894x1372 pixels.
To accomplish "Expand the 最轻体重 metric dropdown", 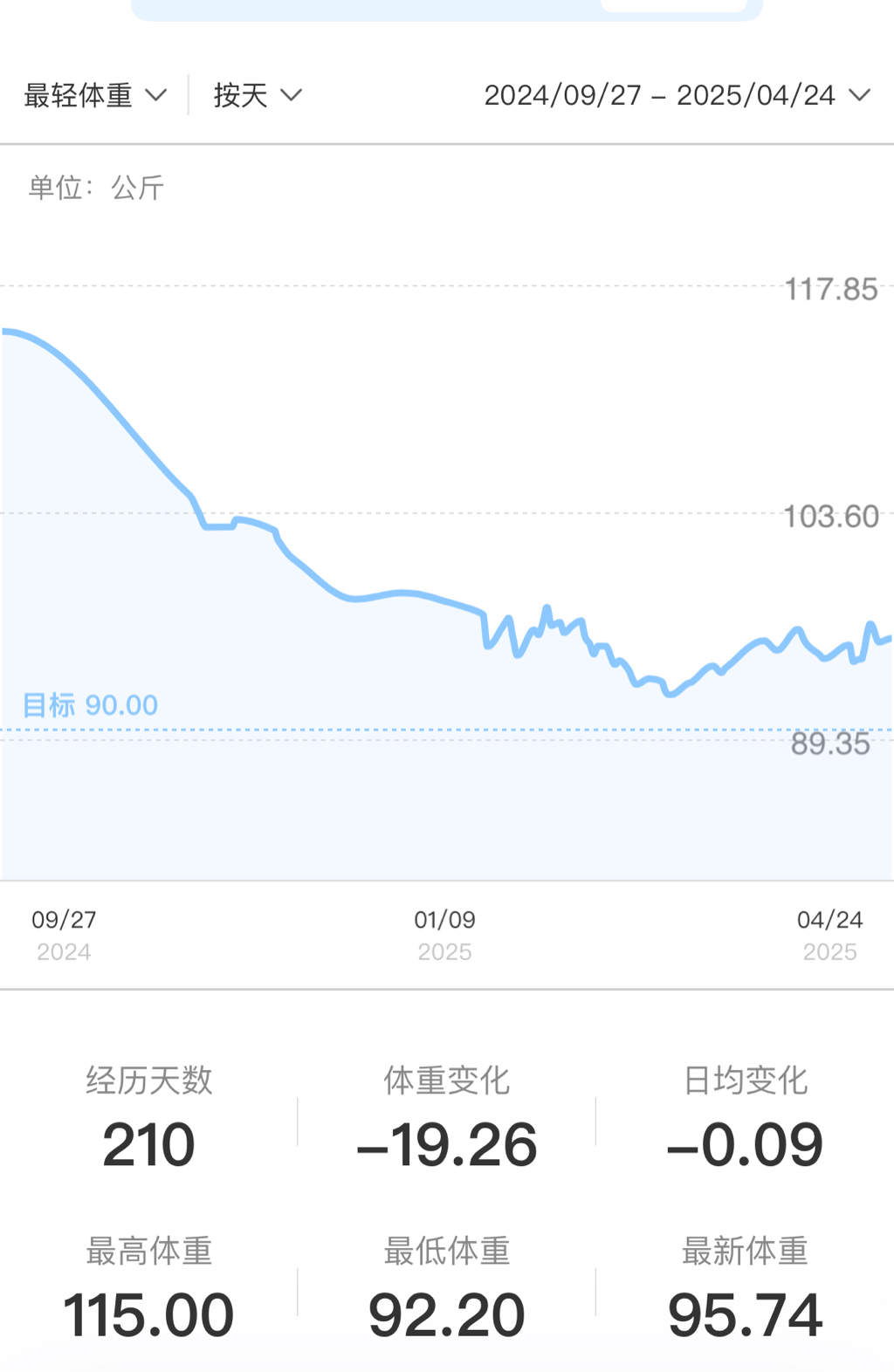I will (x=94, y=95).
